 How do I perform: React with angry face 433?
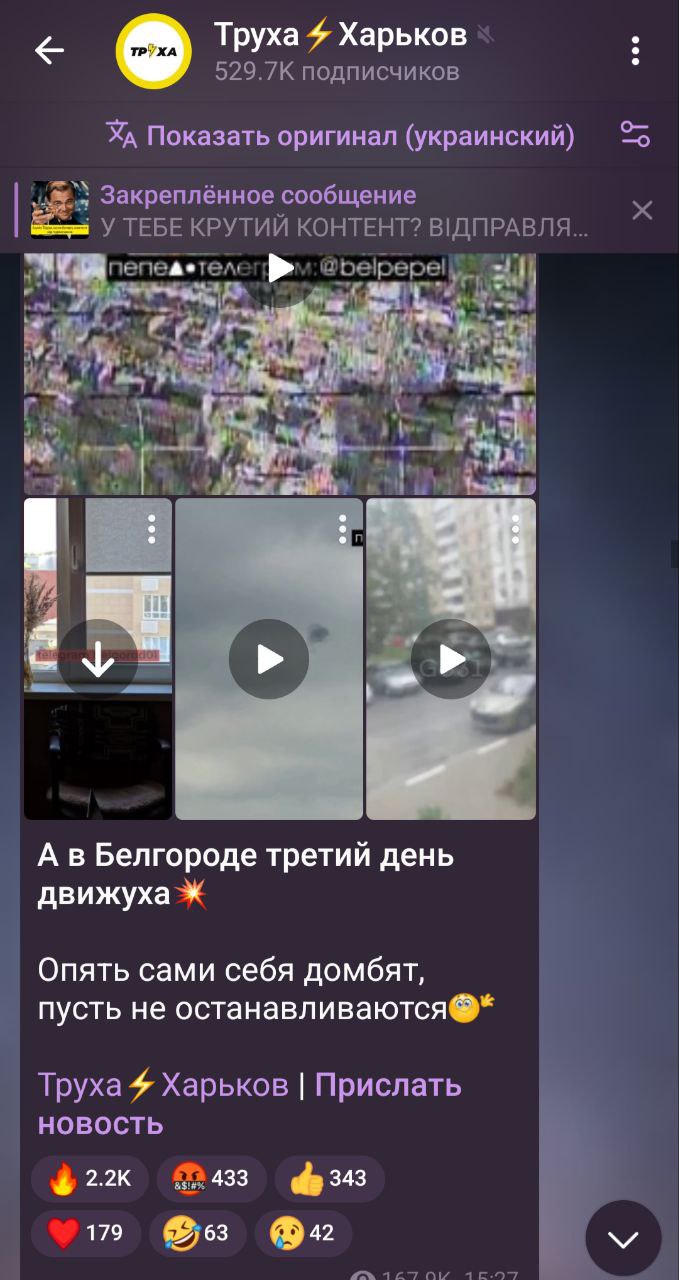pyautogui.click(x=211, y=1178)
